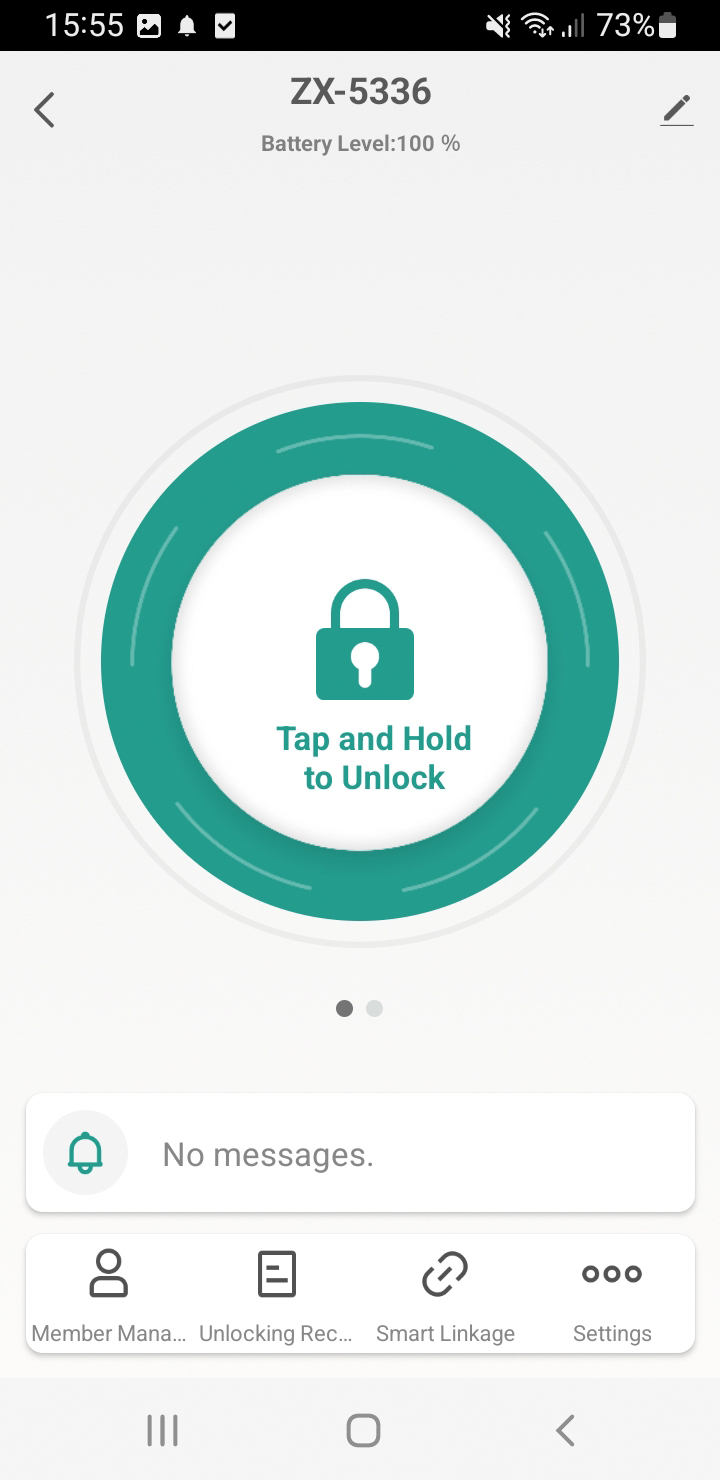Jump to the second page indicator dot
This screenshot has width=720, height=1480.
point(375,1008)
